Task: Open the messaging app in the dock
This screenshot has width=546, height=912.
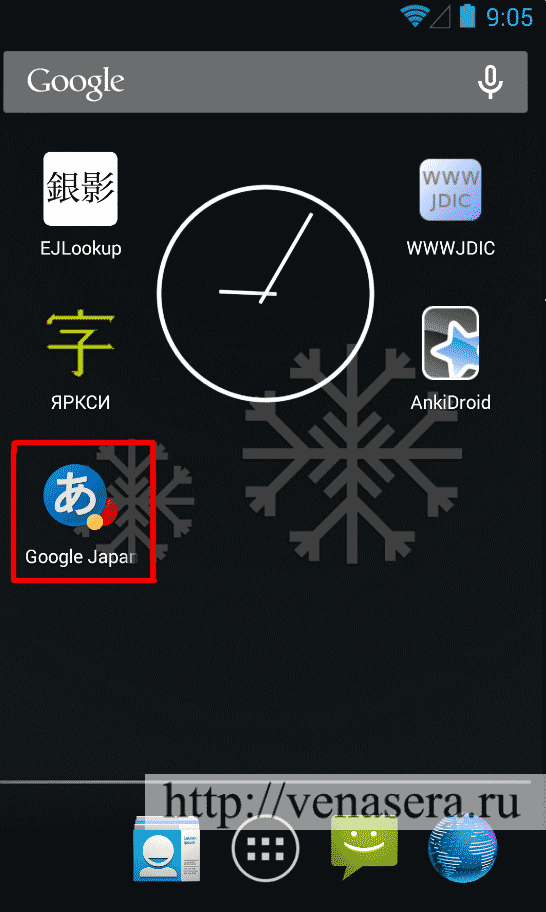Action: [x=364, y=846]
